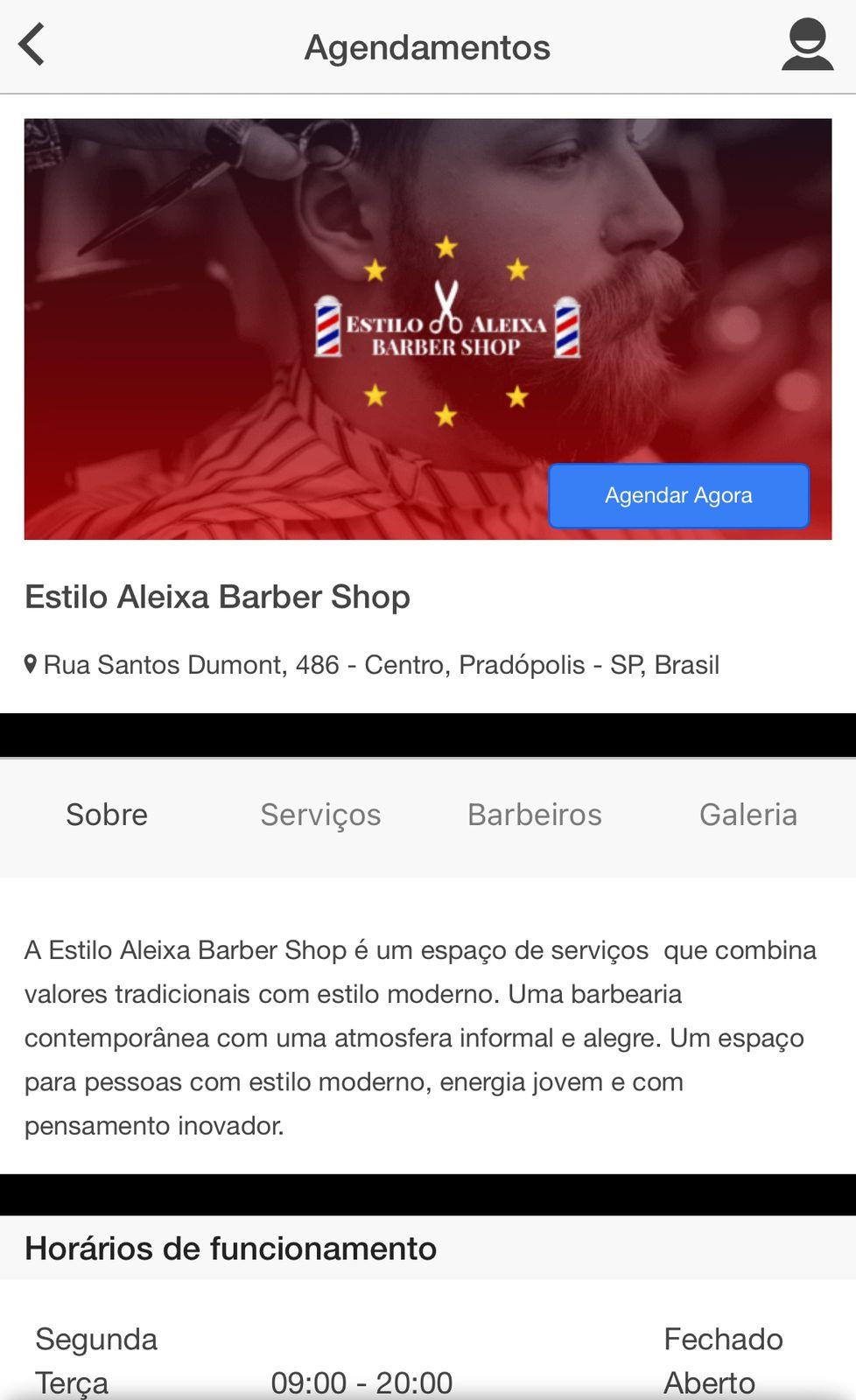Open the Barbeiros tab
The width and height of the screenshot is (856, 1400).
534,815
